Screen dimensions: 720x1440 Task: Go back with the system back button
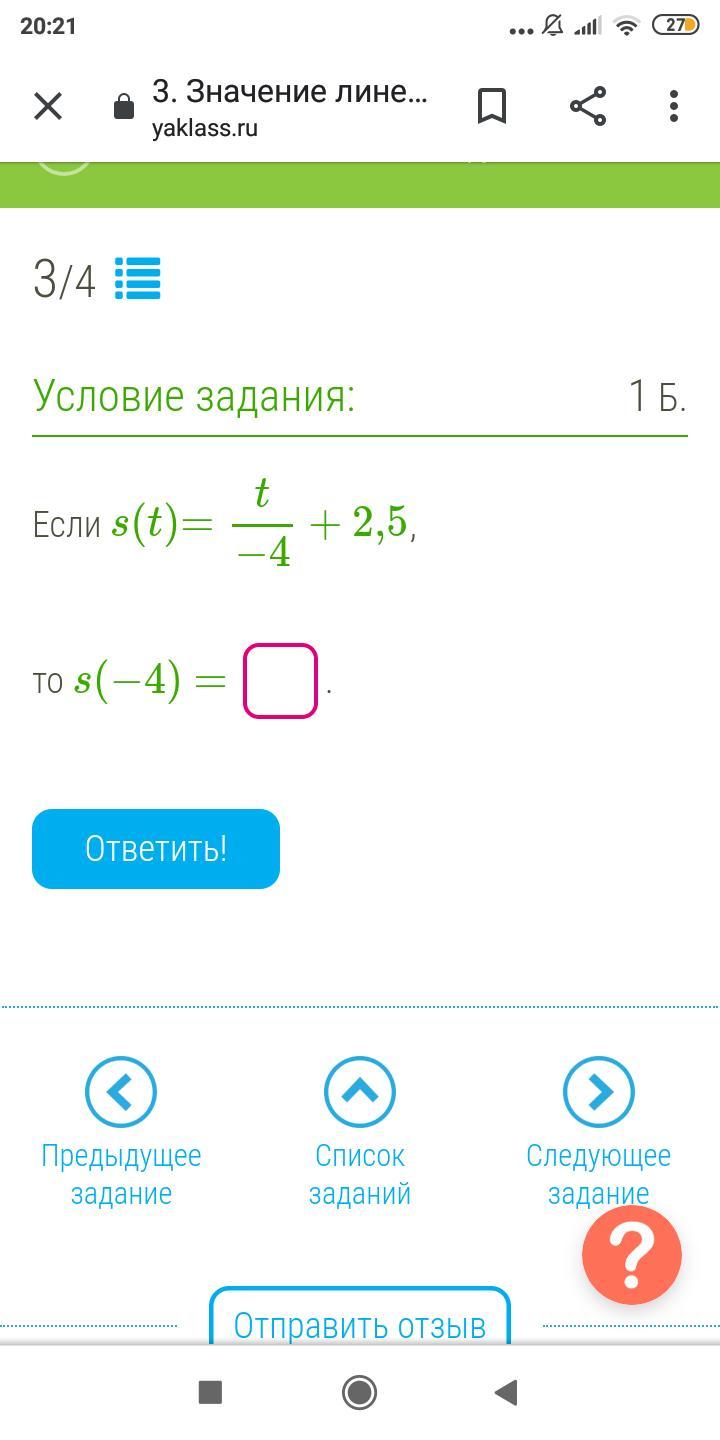[x=506, y=1392]
